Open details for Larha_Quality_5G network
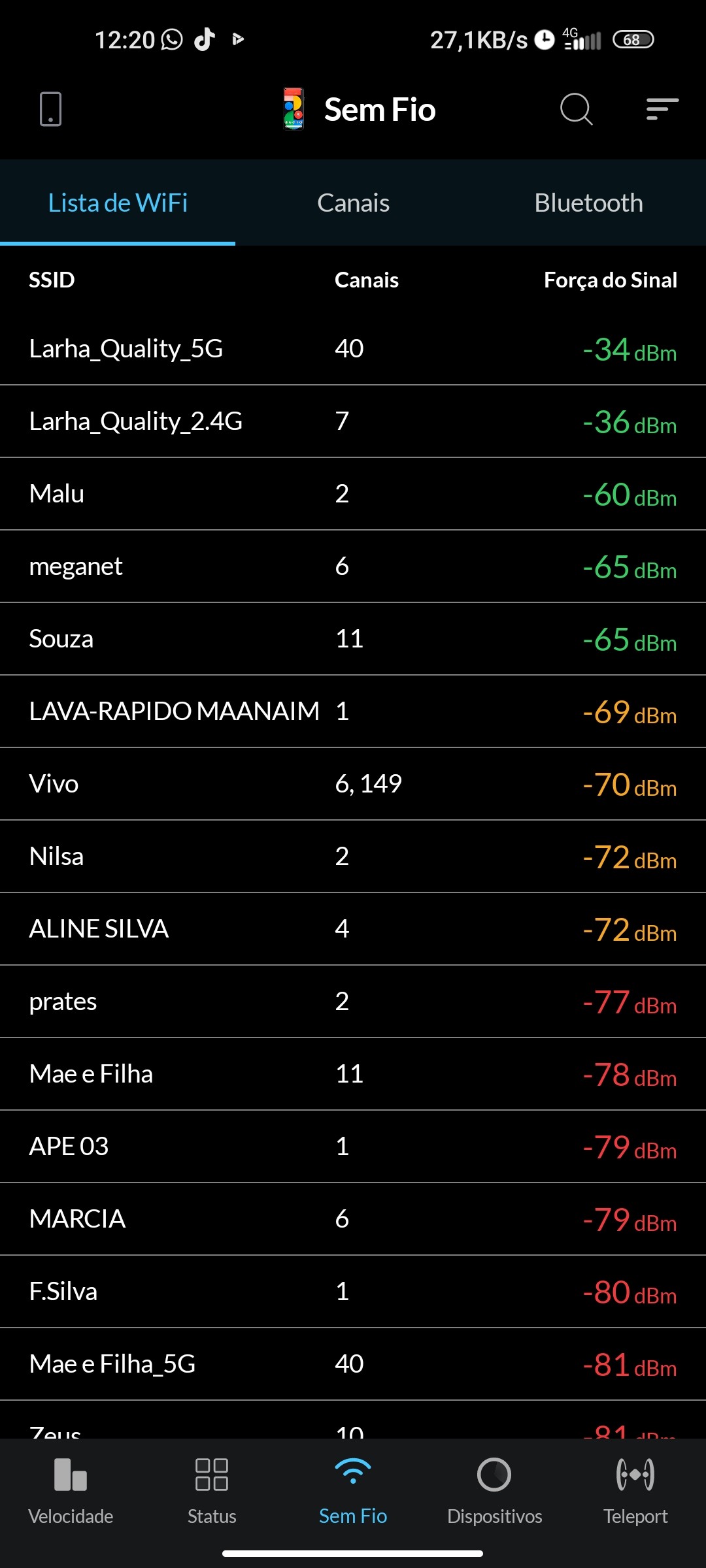 353,349
